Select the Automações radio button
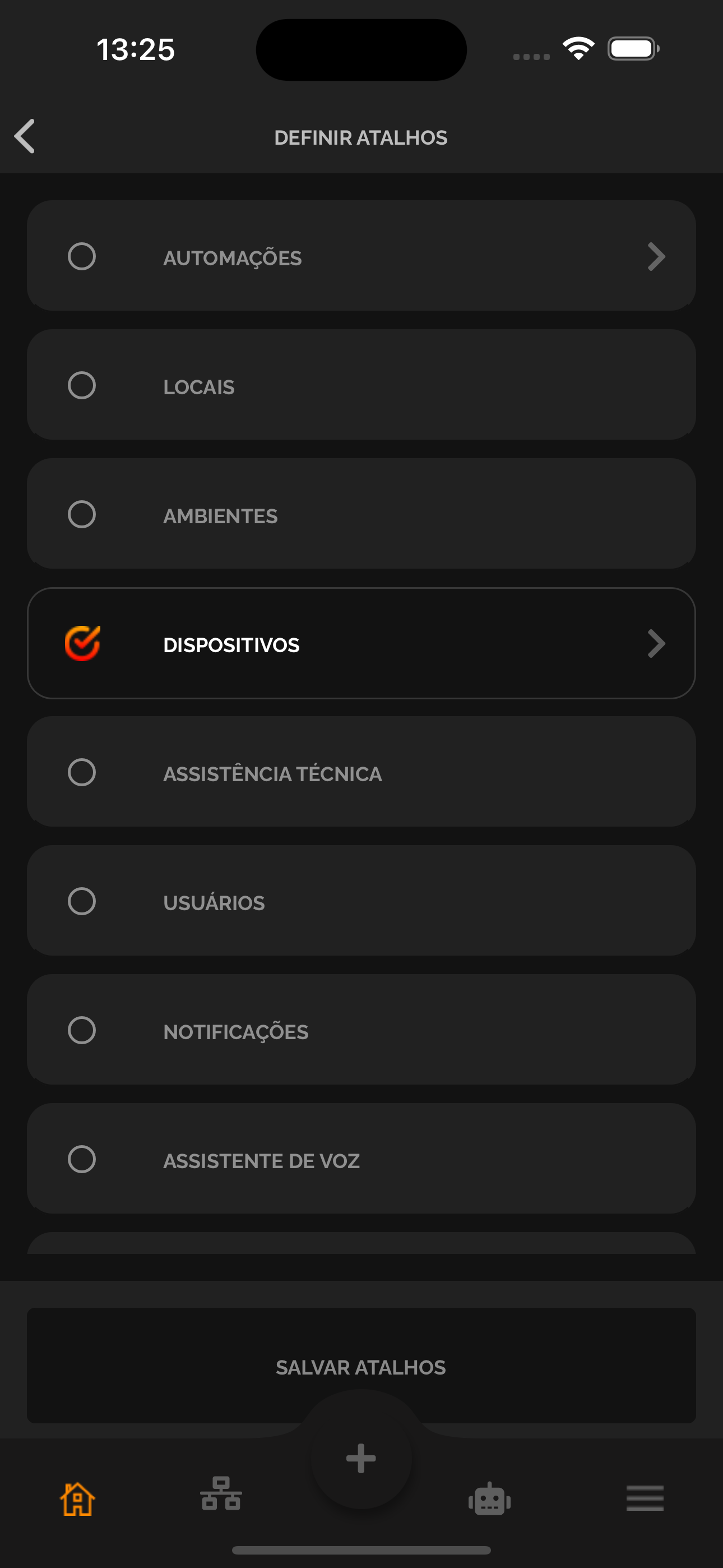The image size is (723, 1568). pos(84,257)
